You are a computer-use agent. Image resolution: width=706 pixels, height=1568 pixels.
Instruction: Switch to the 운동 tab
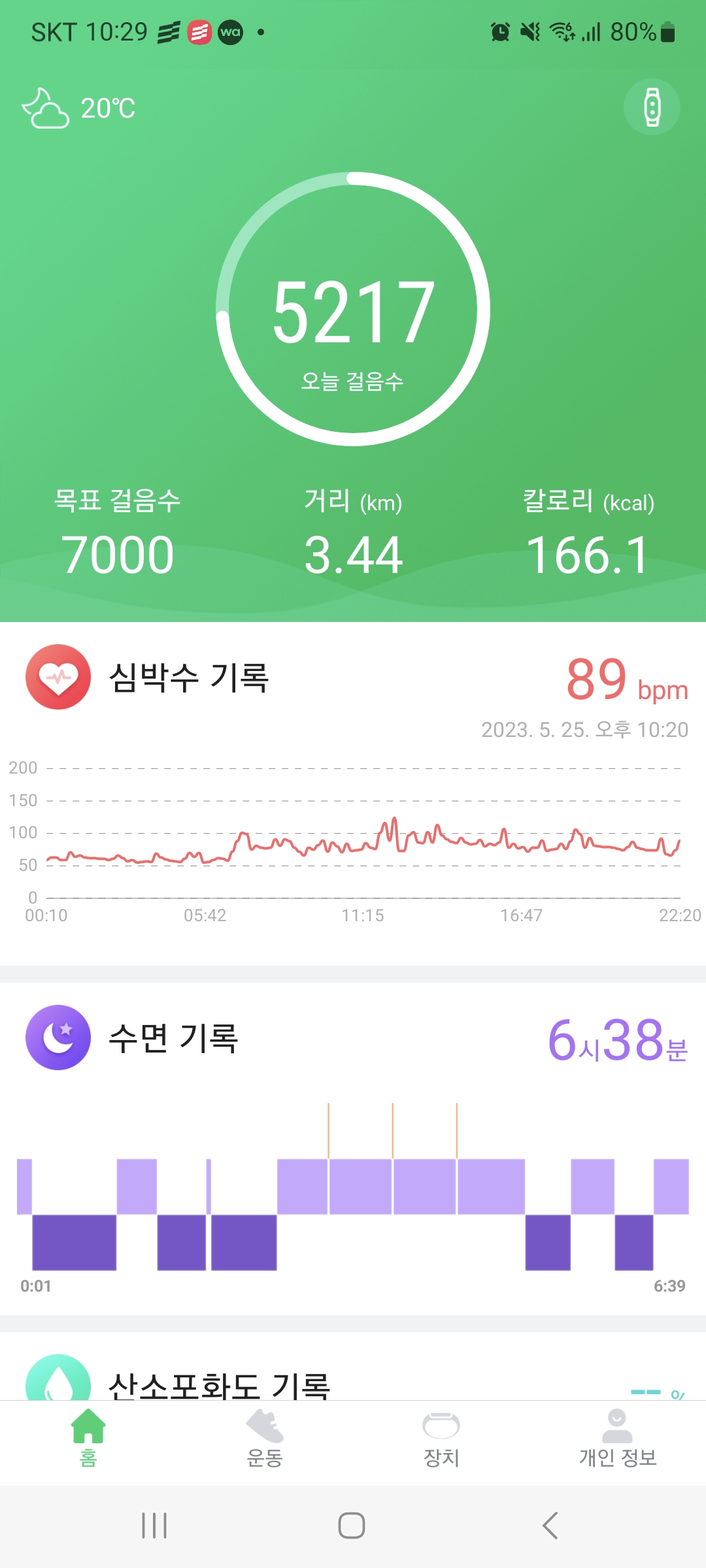(x=265, y=1439)
